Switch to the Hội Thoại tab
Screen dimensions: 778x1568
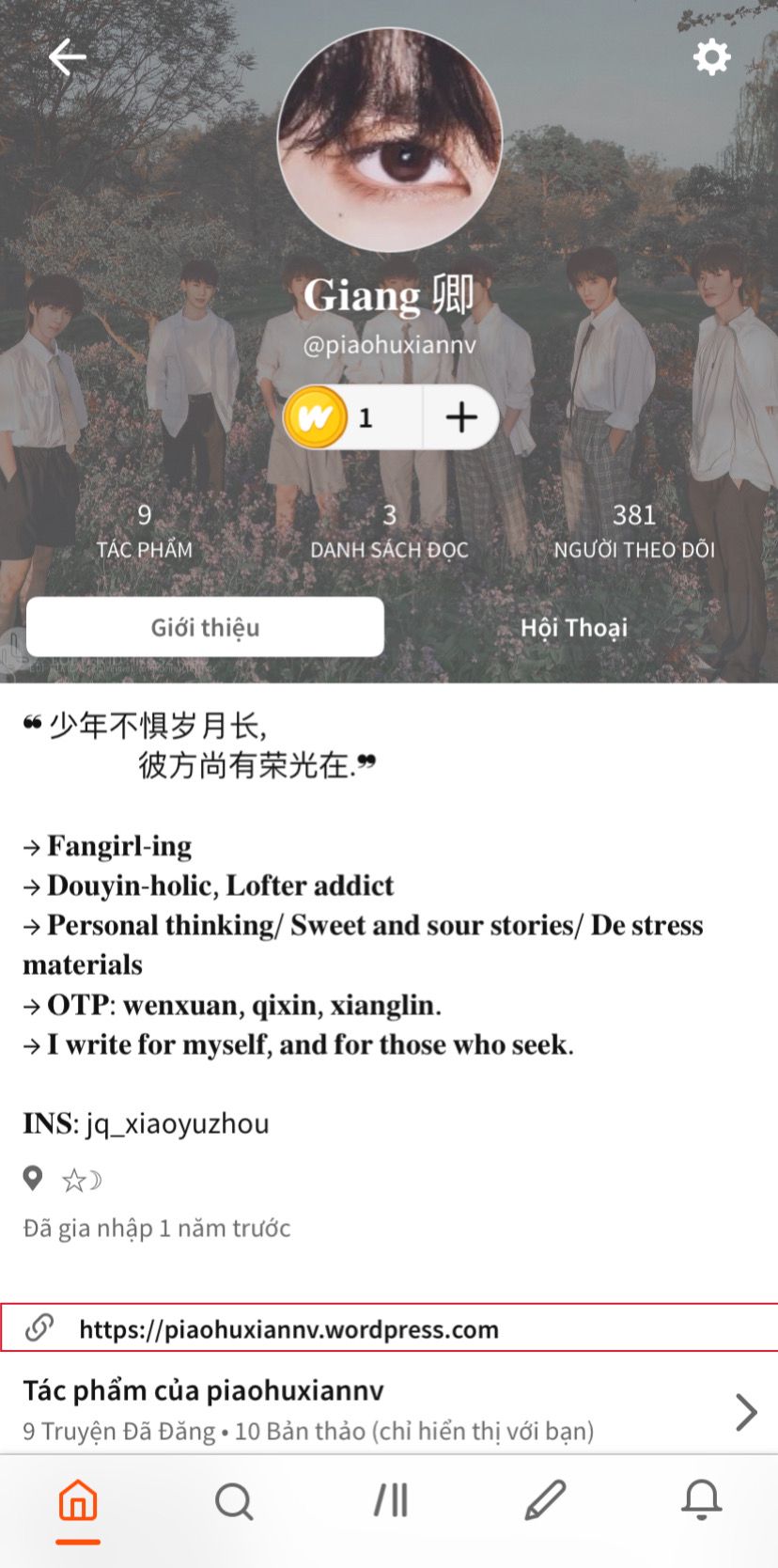(574, 627)
